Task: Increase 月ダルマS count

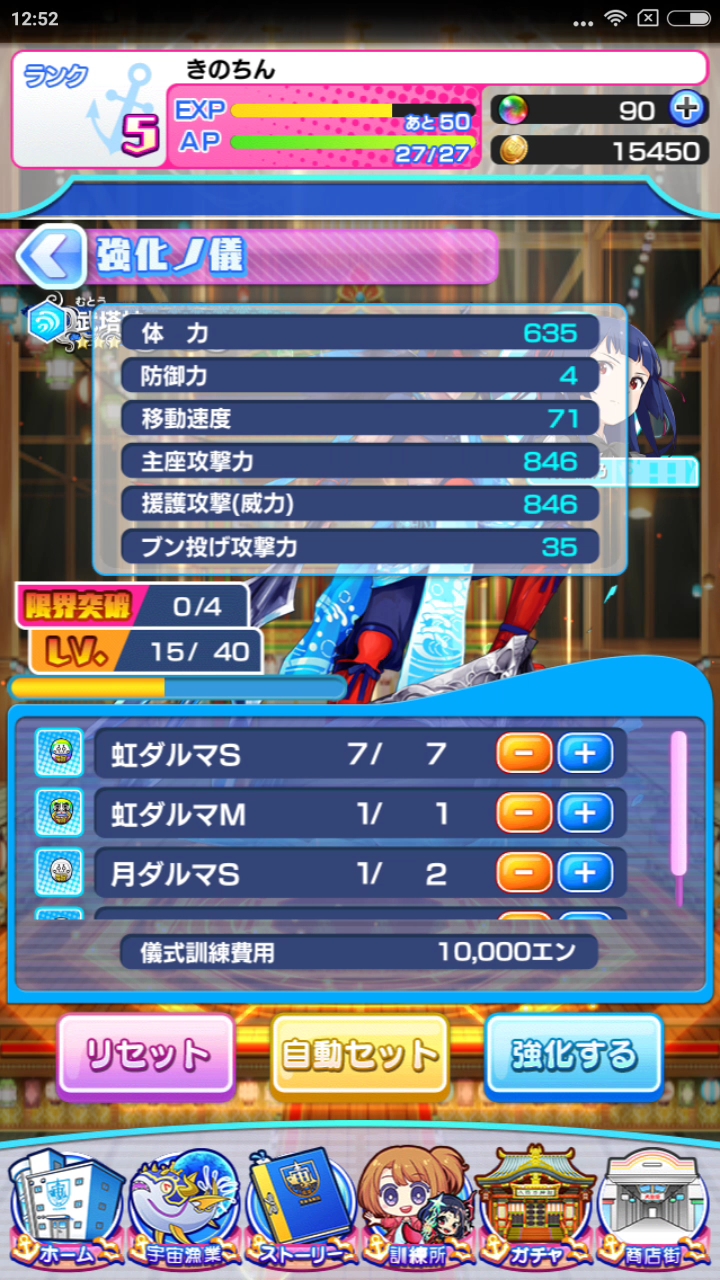Action: 585,875
